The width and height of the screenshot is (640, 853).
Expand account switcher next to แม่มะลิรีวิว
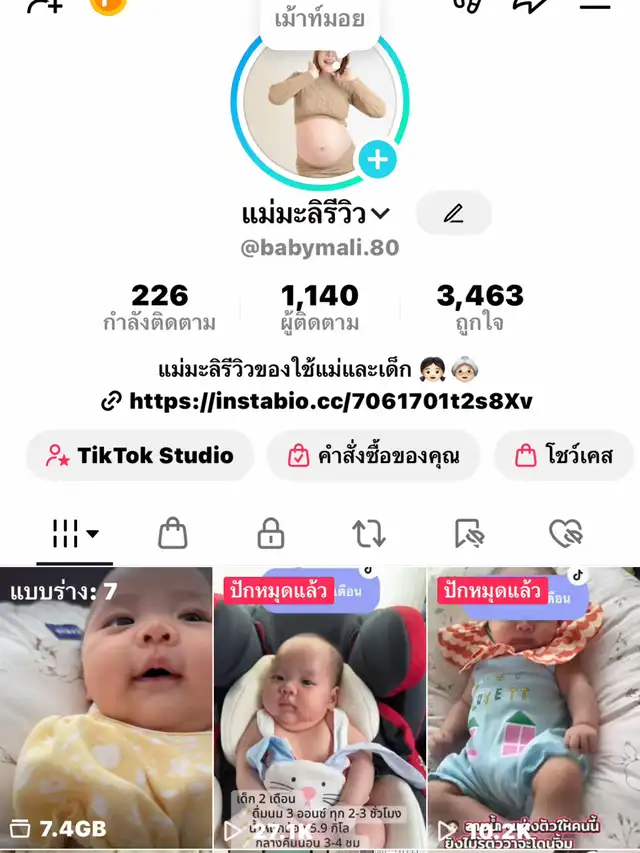click(380, 213)
